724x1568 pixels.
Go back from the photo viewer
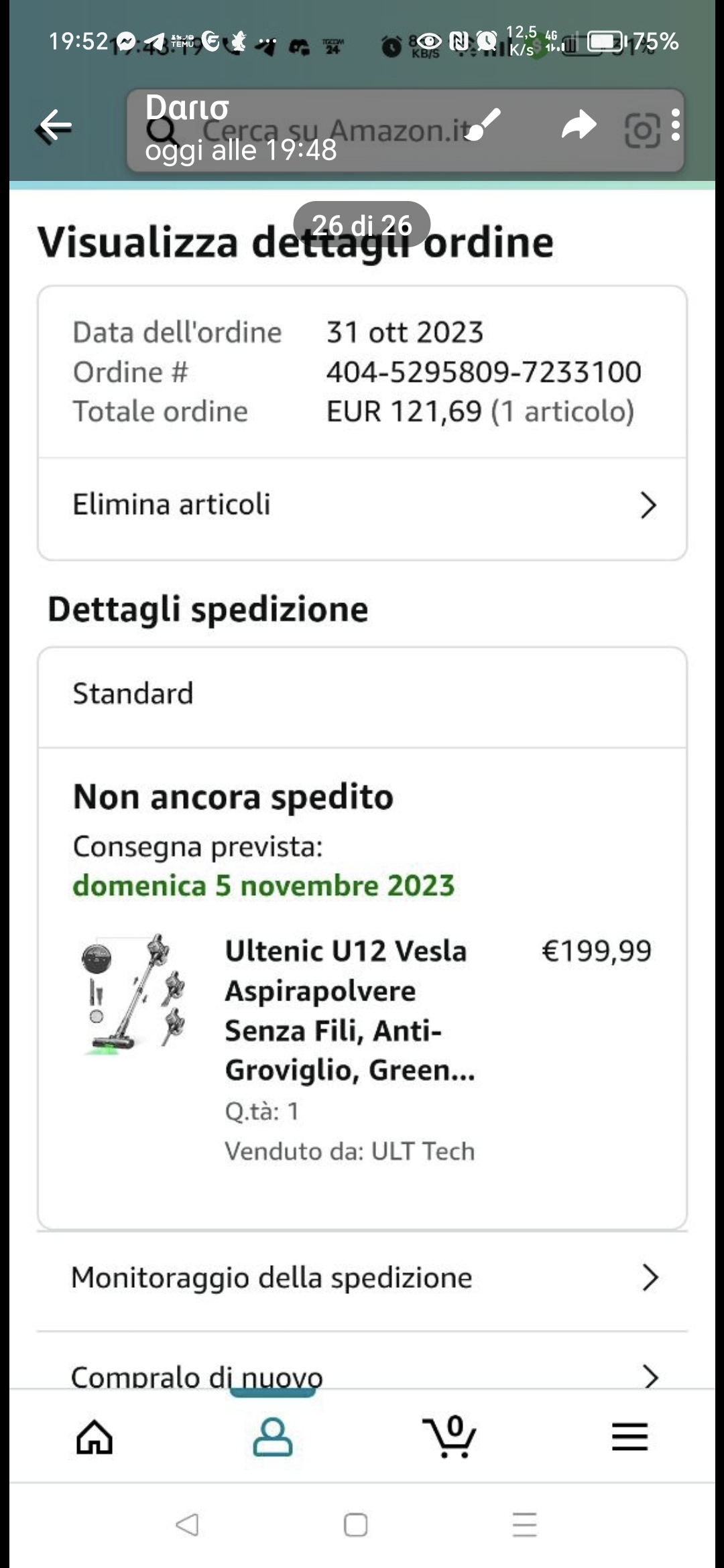click(55, 125)
